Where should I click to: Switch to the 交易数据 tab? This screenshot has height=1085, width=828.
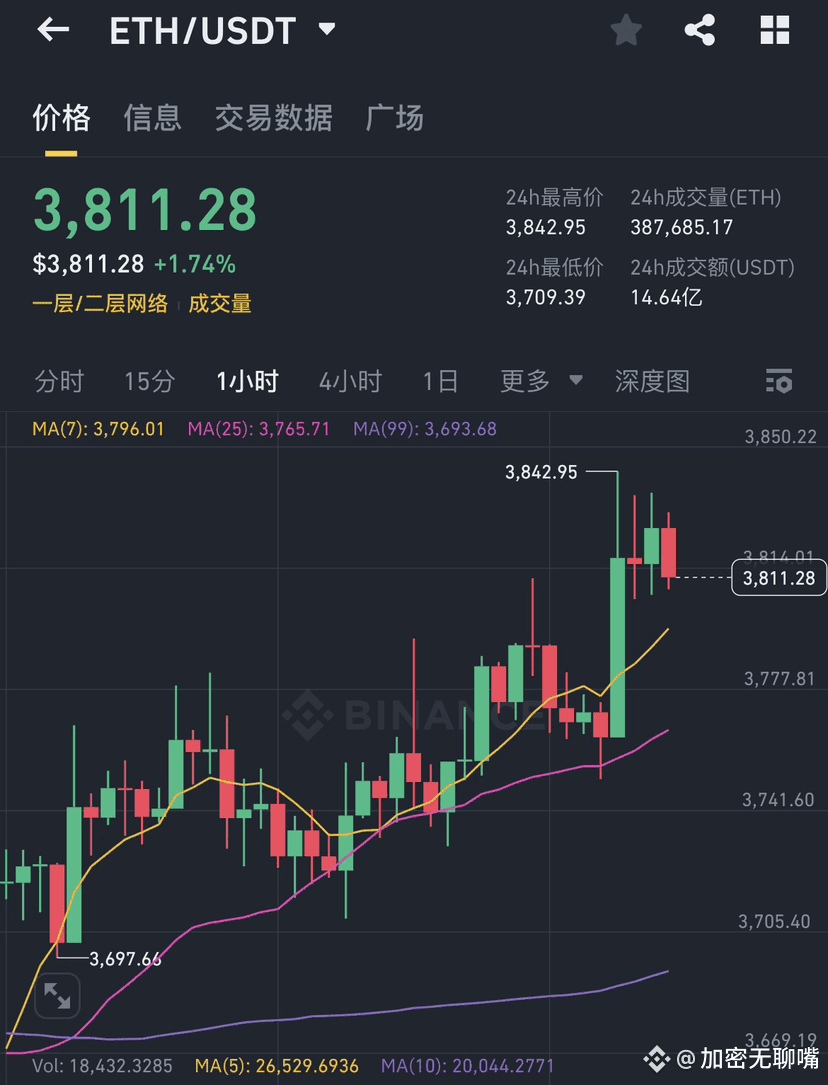coord(273,118)
